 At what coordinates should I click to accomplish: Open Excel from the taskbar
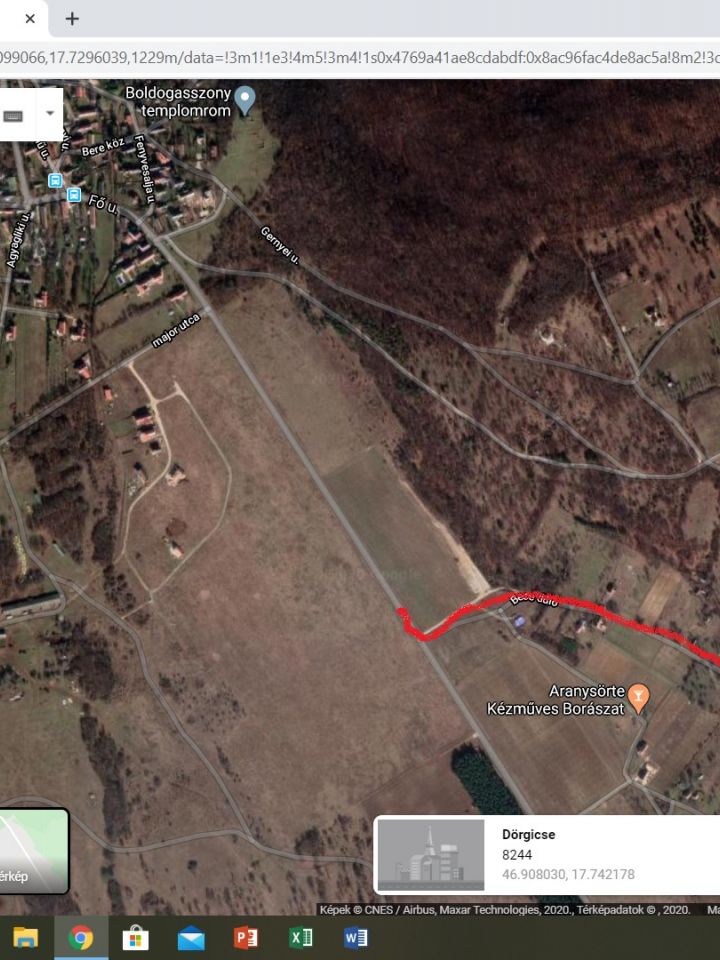tap(300, 938)
